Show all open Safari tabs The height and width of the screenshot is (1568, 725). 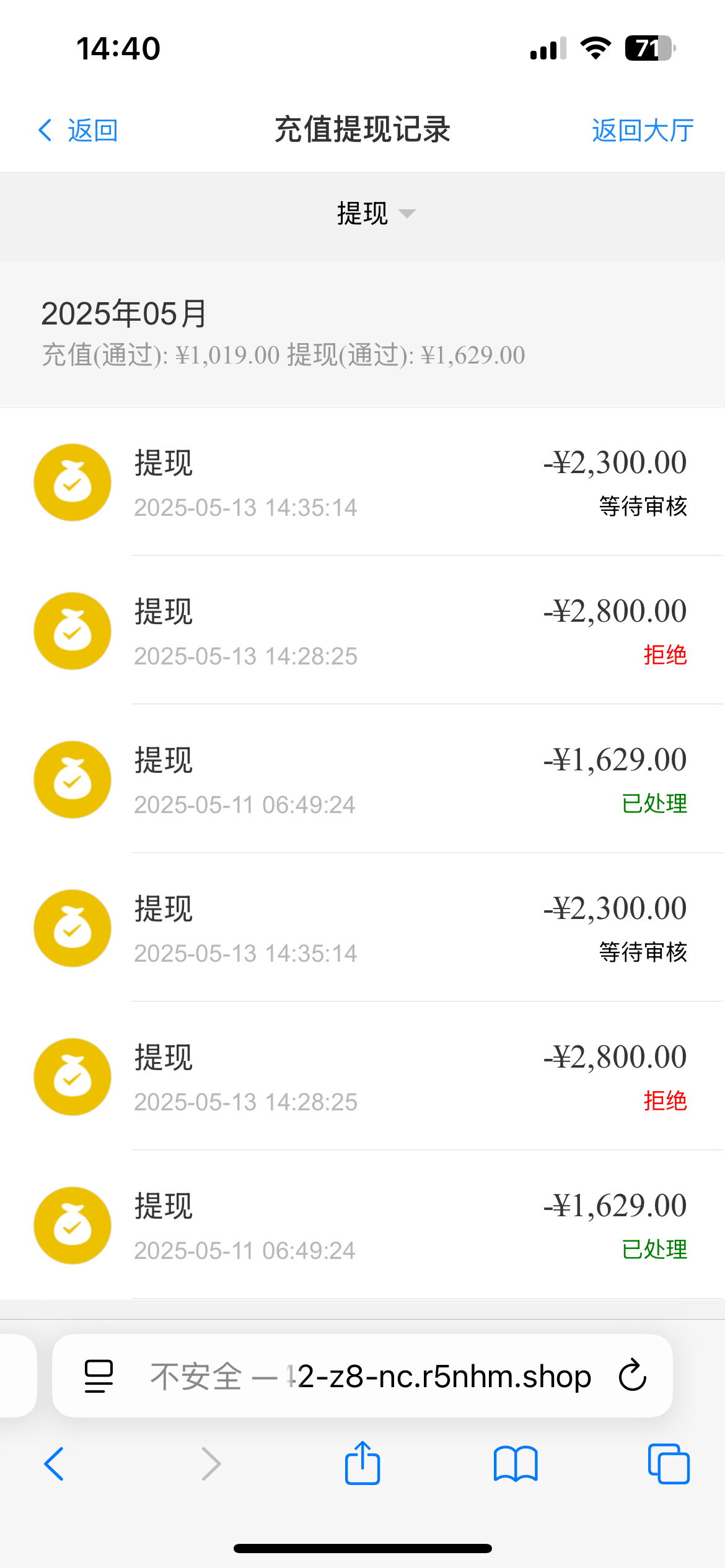click(x=669, y=1464)
